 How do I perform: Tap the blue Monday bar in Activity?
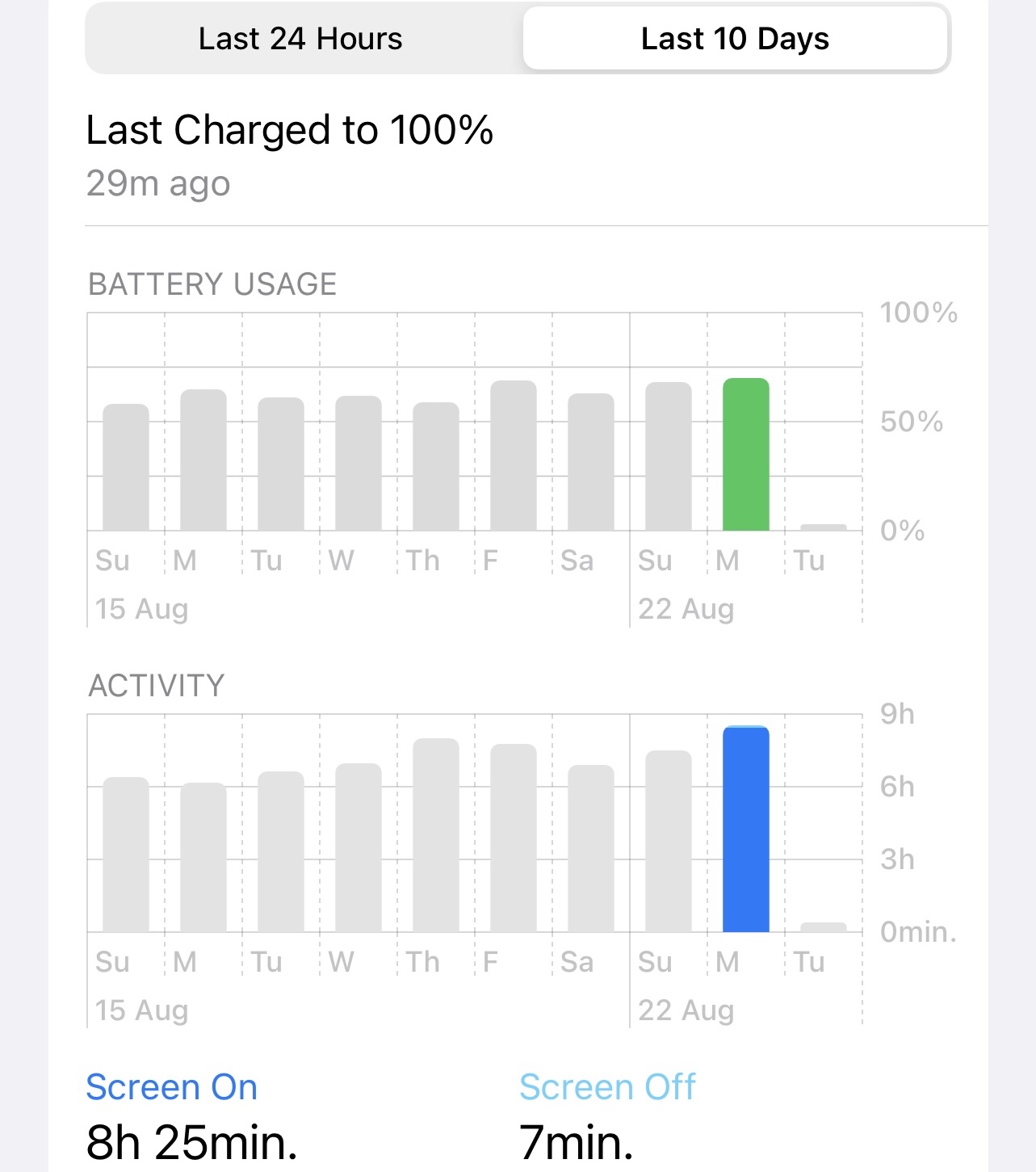click(x=746, y=829)
